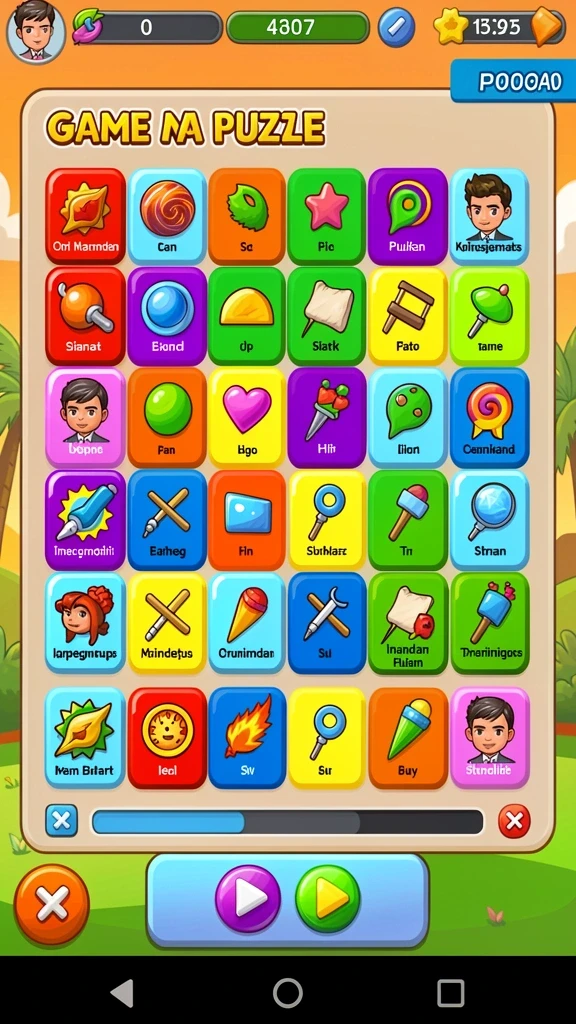Image resolution: width=576 pixels, height=1024 pixels.
Task: Select the pink heart Bgo tile
Action: [246, 417]
